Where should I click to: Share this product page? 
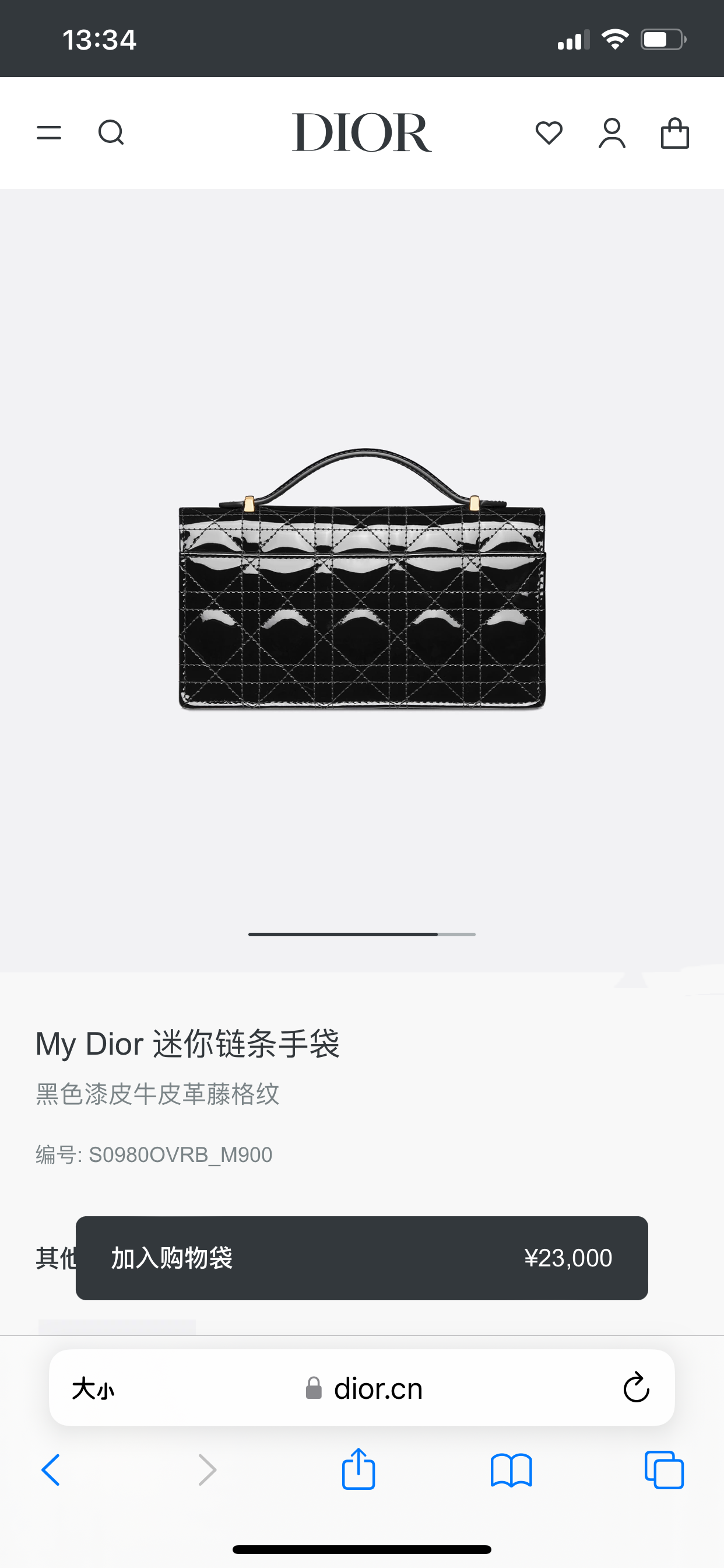click(x=359, y=1469)
